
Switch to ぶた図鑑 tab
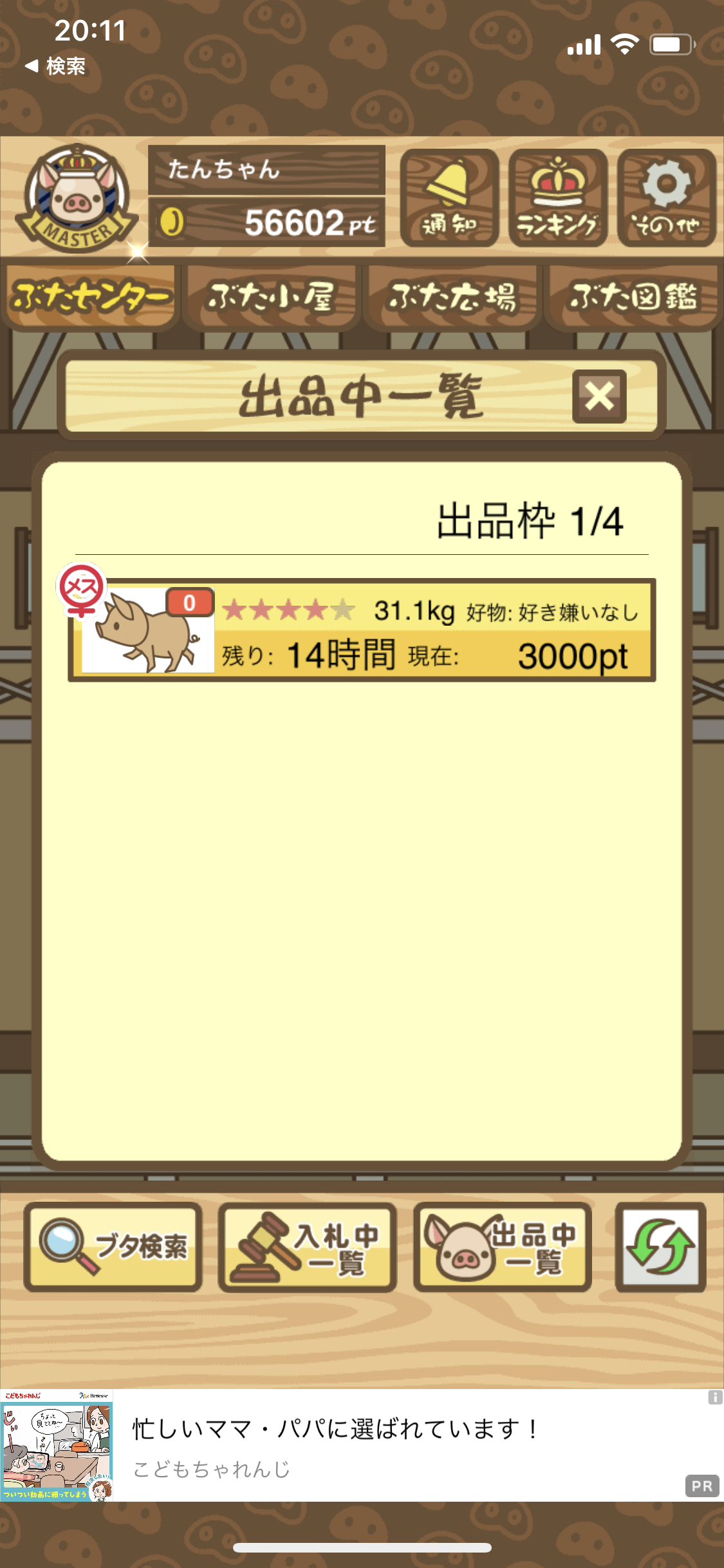pos(633,297)
